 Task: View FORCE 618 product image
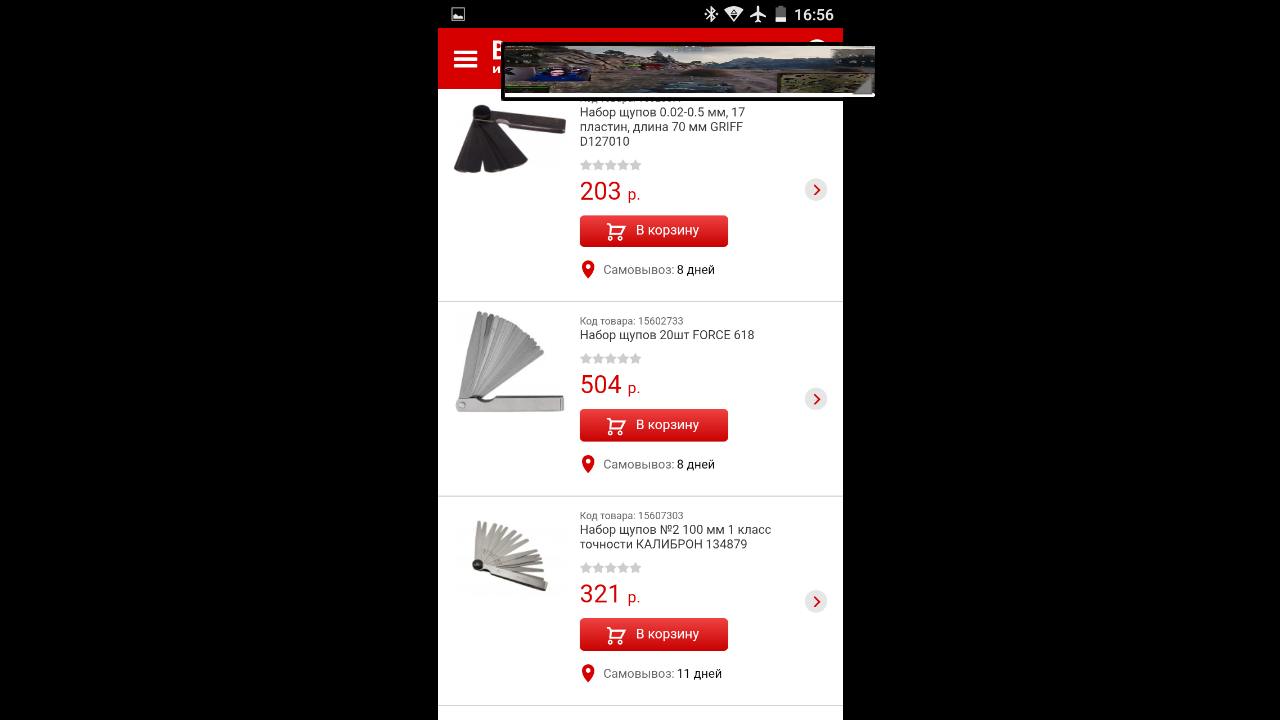point(509,362)
